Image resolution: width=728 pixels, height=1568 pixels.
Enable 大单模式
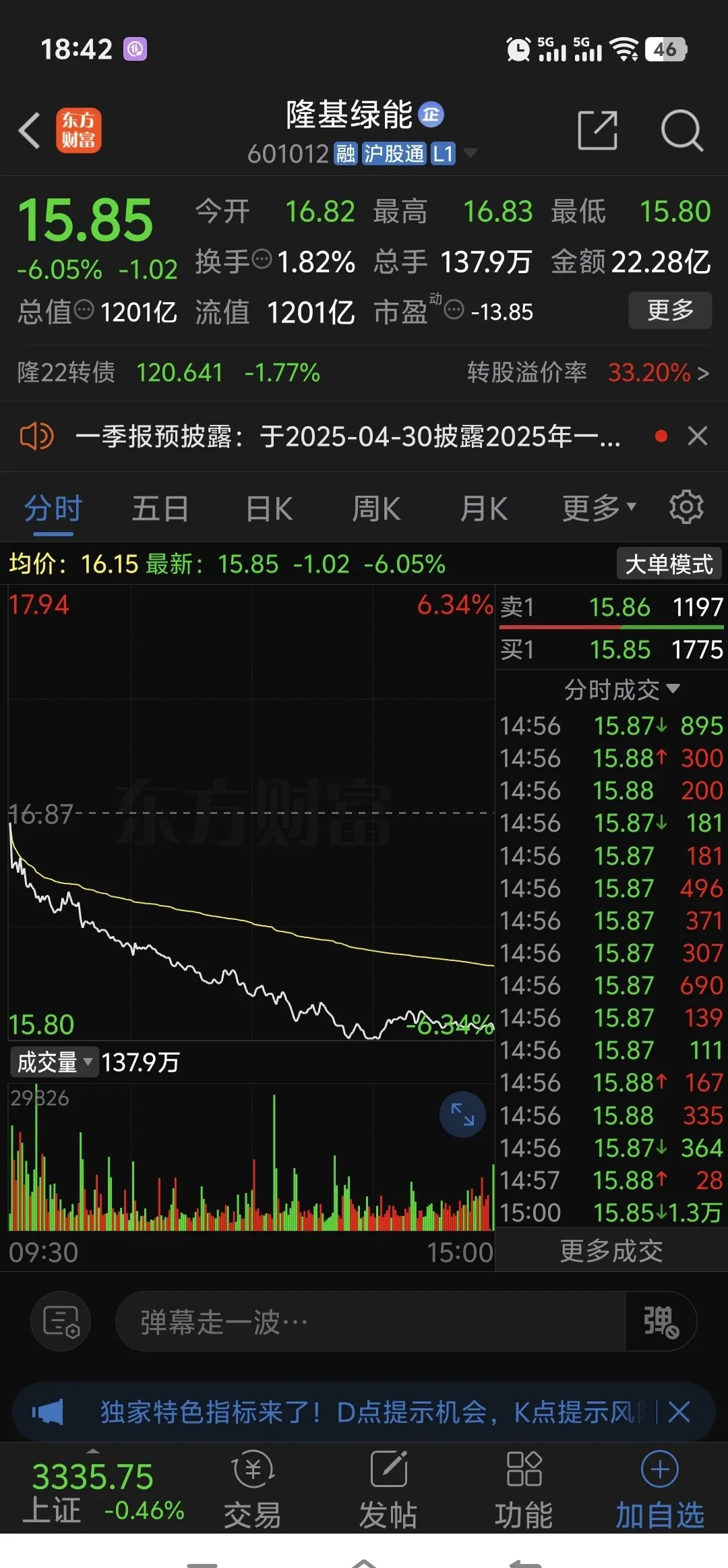coord(668,564)
